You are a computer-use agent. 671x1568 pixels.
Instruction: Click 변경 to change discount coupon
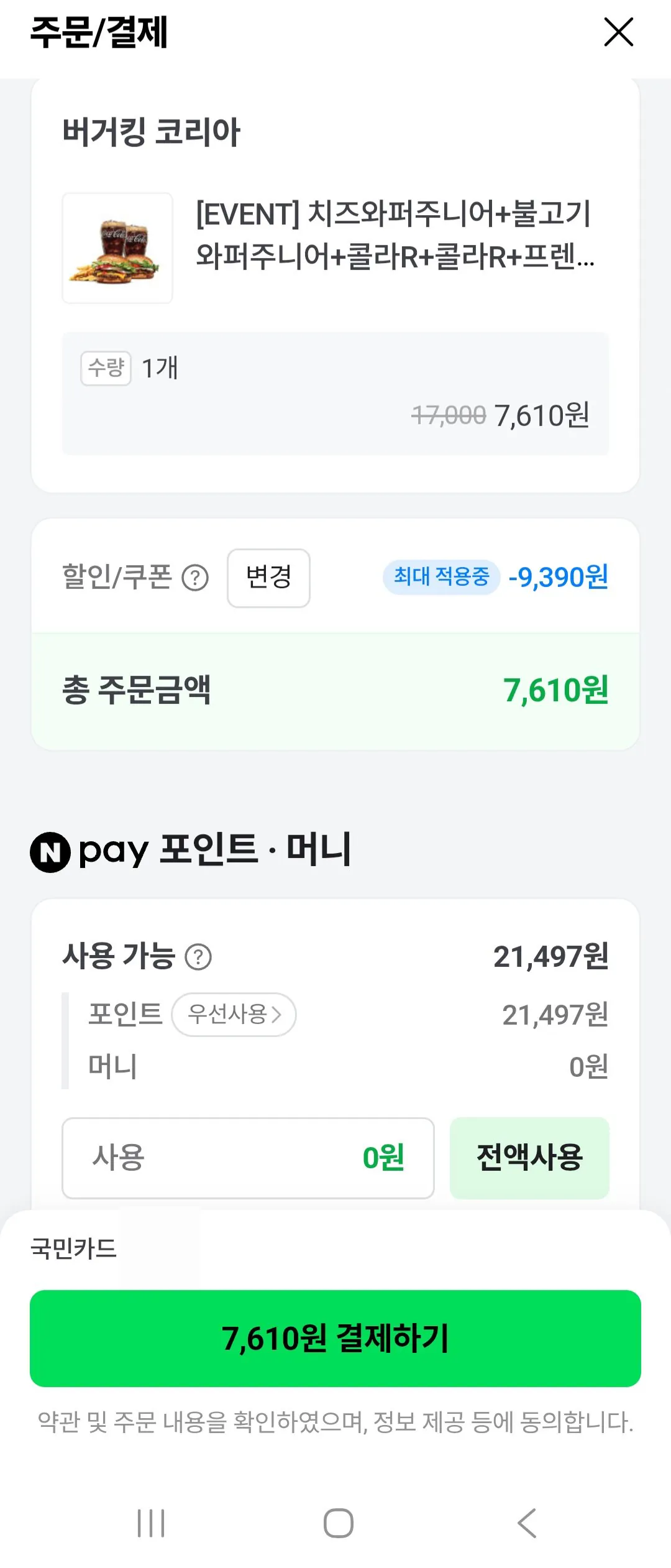click(x=268, y=579)
